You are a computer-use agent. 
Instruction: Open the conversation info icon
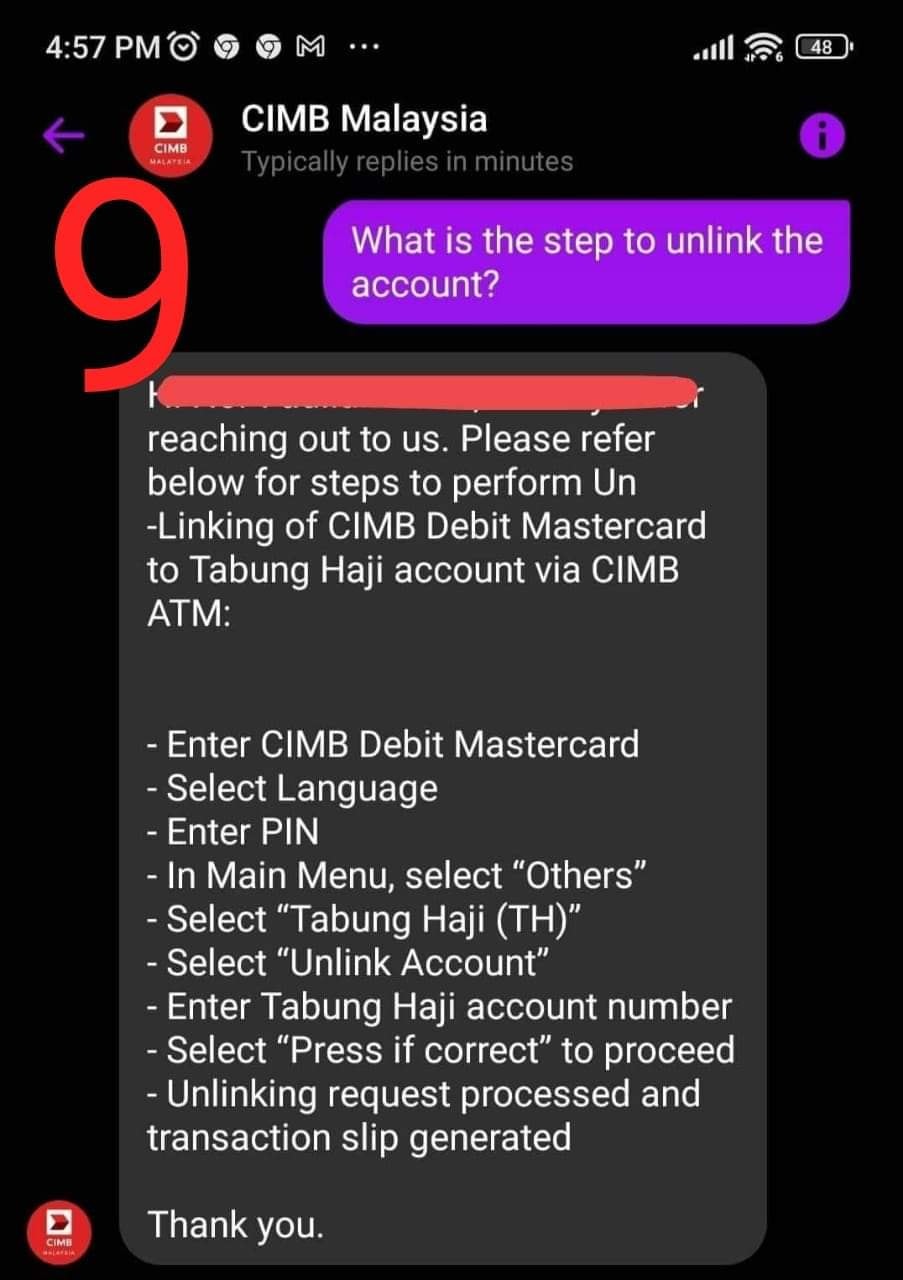(822, 137)
